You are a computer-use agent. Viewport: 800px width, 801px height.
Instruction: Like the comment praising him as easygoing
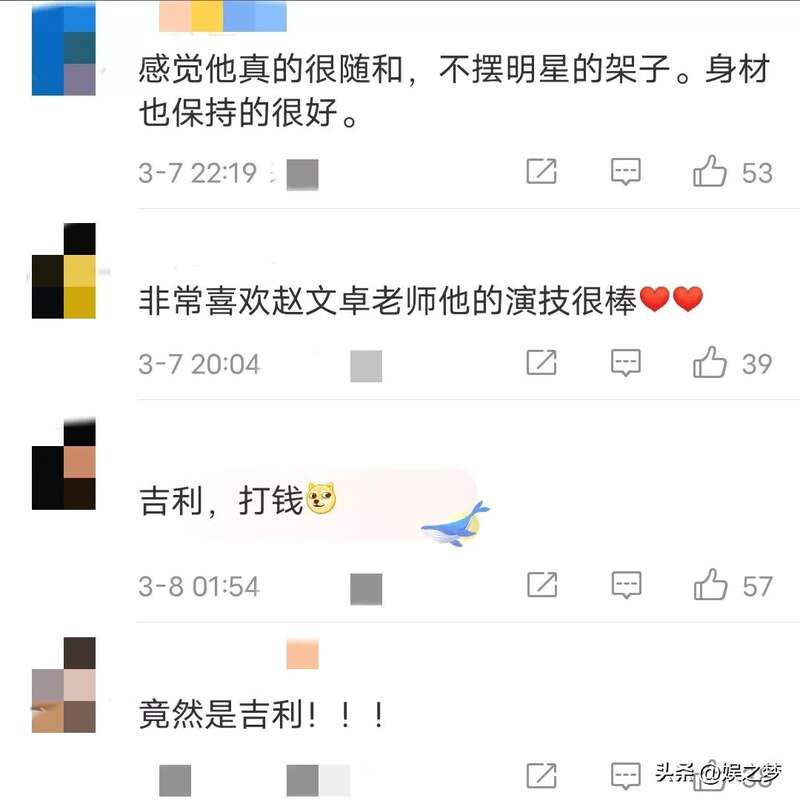point(710,172)
